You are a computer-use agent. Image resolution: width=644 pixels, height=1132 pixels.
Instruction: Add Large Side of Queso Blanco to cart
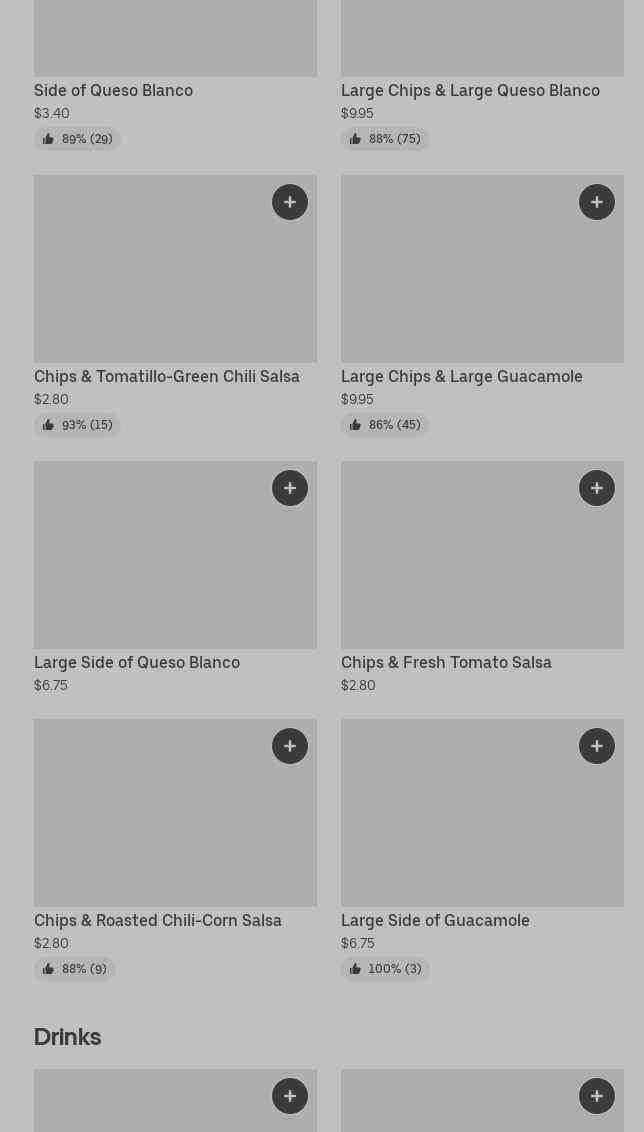coord(290,488)
